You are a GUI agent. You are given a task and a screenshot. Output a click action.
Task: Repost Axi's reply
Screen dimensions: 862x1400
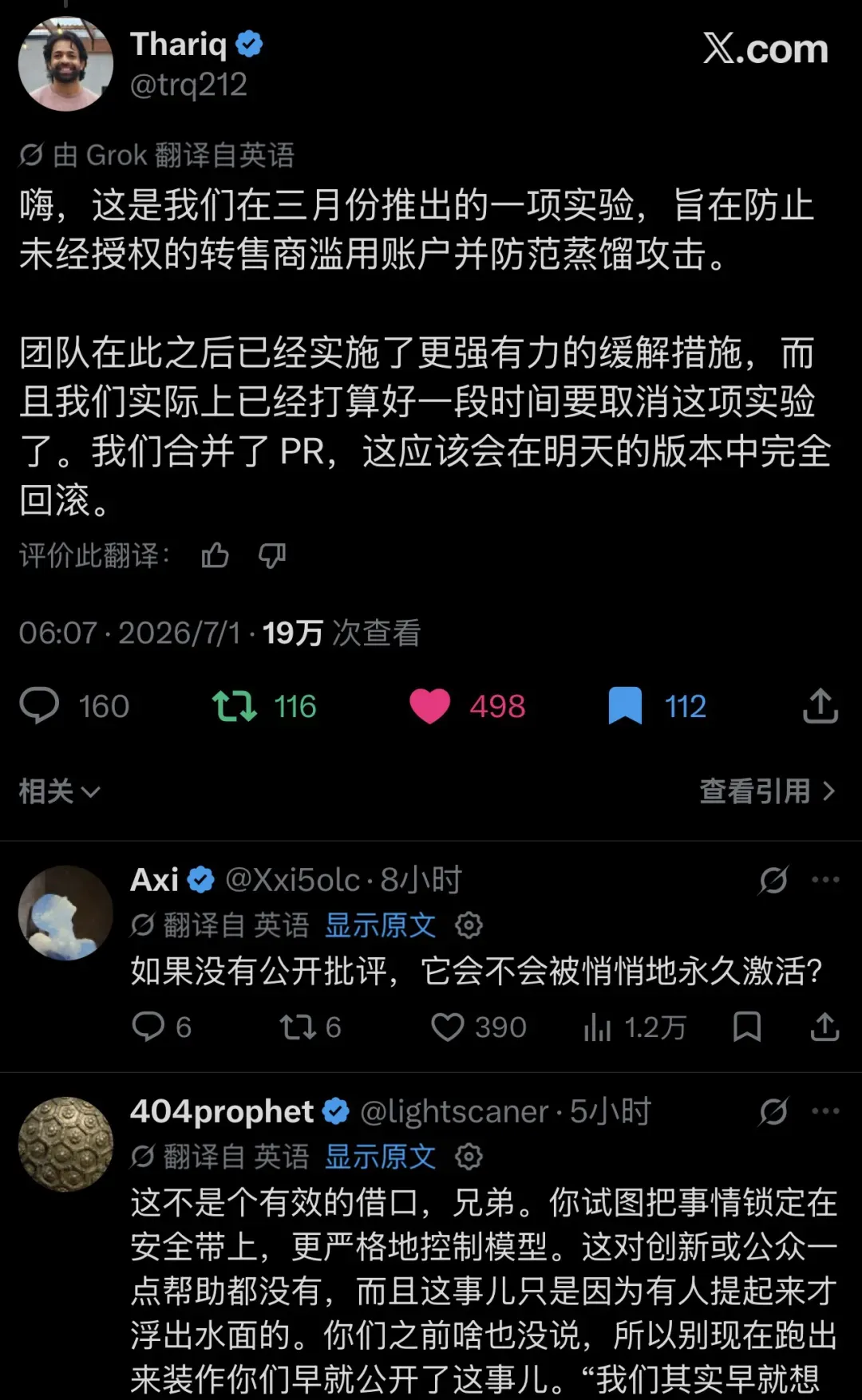click(x=298, y=1027)
